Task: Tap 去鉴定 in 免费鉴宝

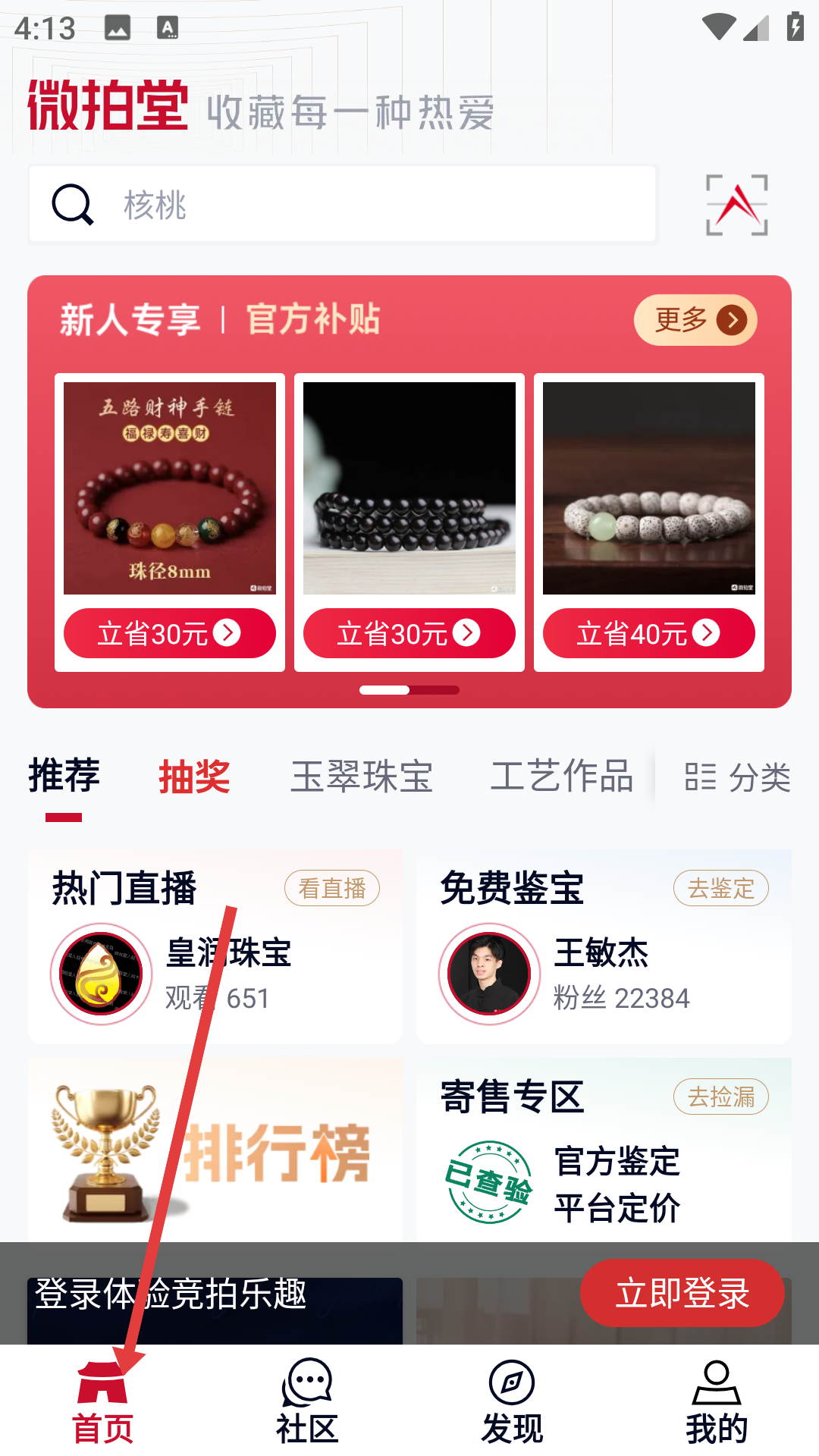Action: (721, 888)
